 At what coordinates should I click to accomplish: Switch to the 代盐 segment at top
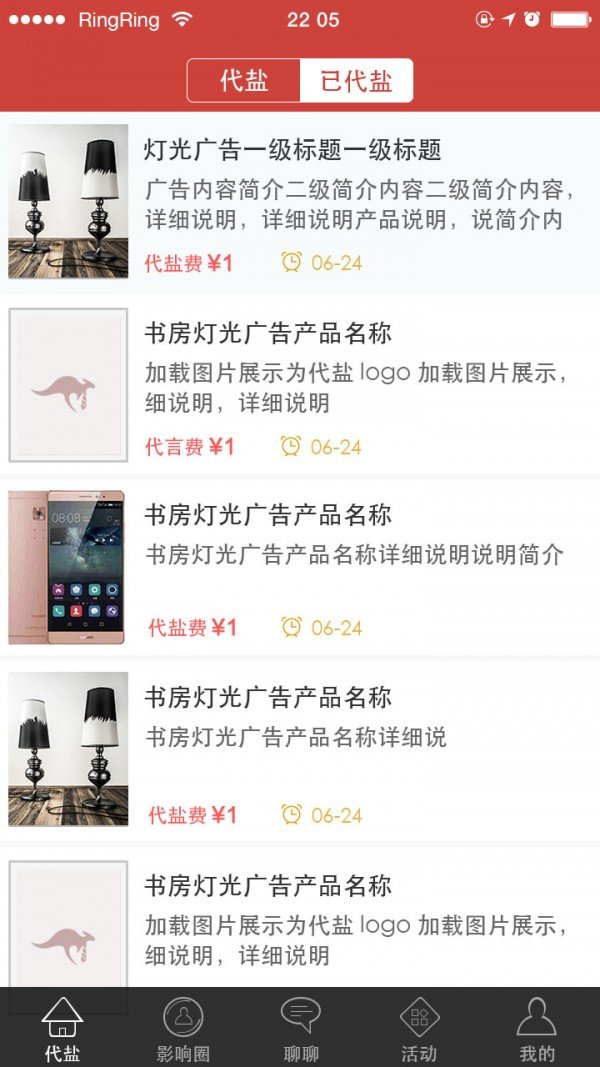coord(244,80)
